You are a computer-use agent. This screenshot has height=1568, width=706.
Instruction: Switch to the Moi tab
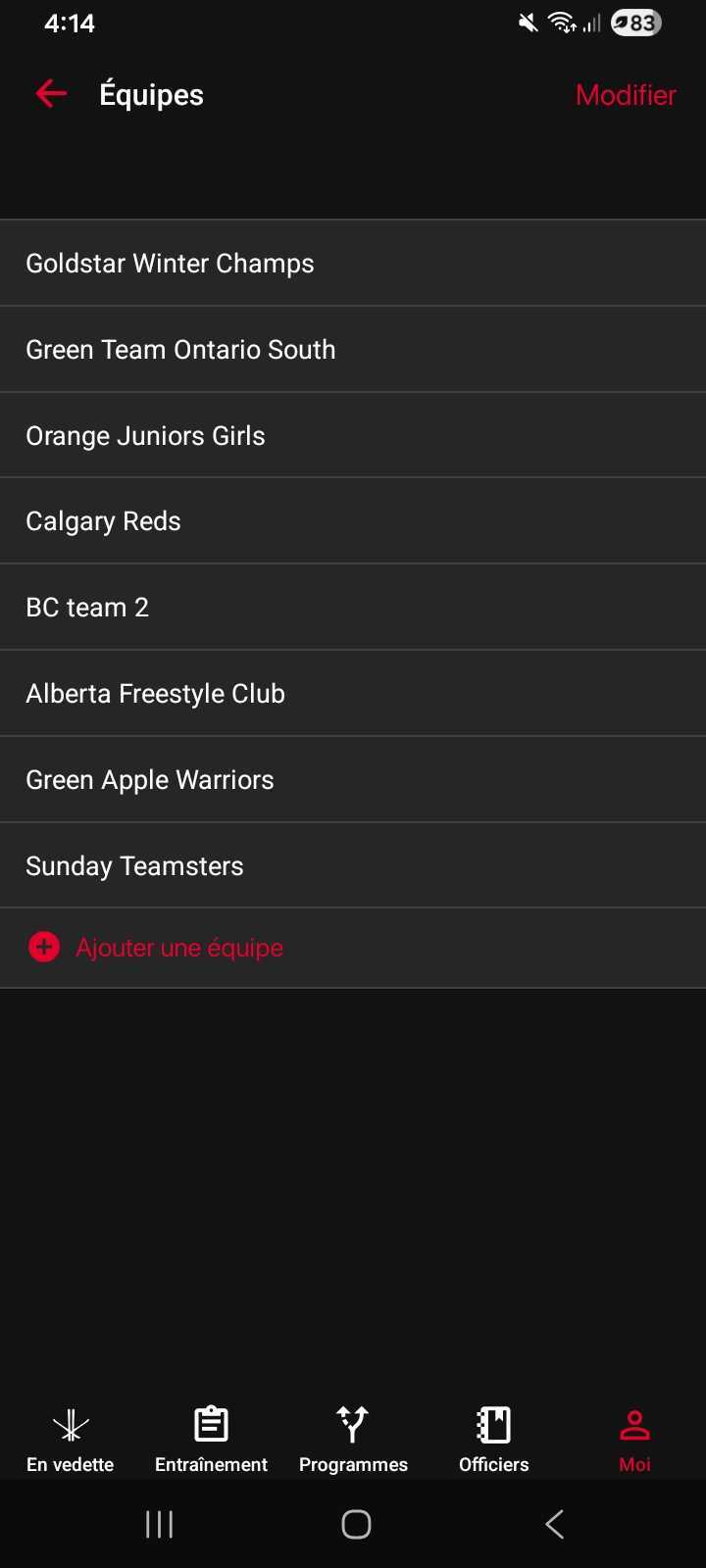click(634, 1438)
